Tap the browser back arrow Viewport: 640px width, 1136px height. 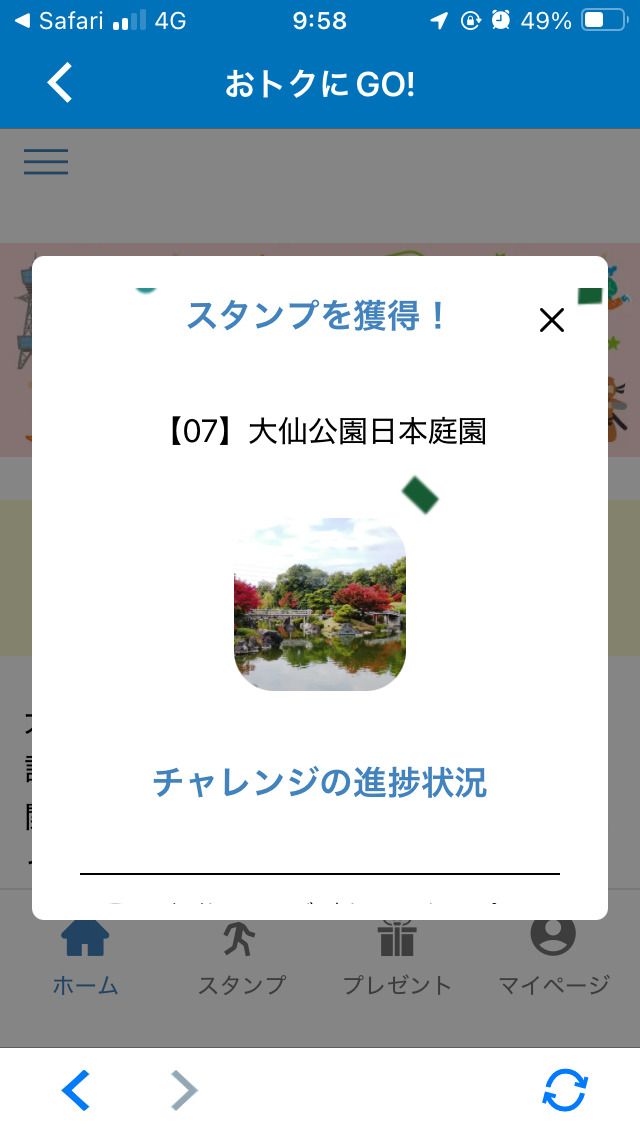(76, 1090)
